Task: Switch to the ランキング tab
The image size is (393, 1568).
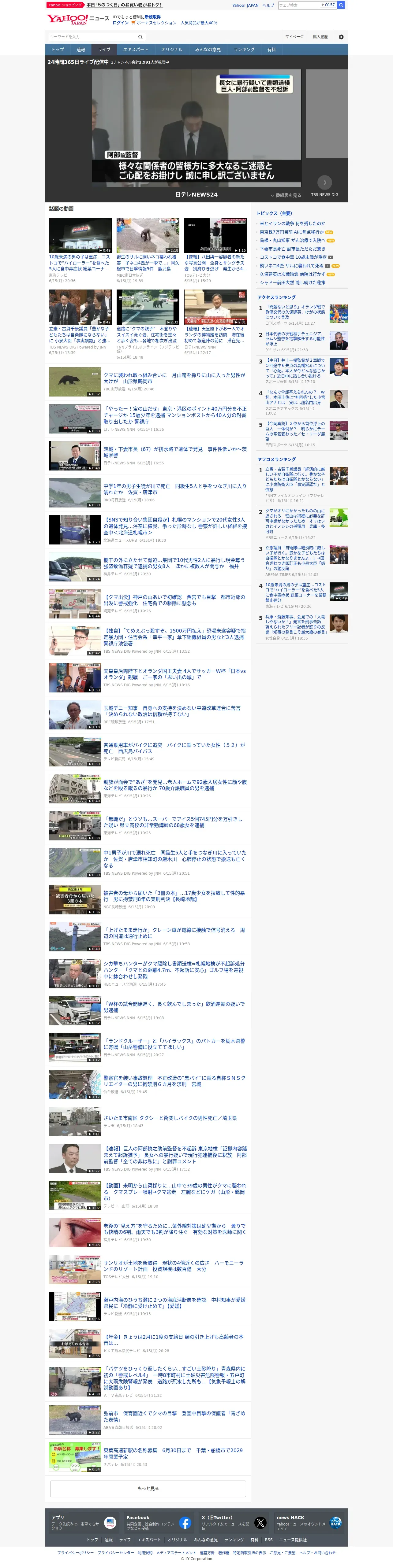Action: (x=244, y=49)
